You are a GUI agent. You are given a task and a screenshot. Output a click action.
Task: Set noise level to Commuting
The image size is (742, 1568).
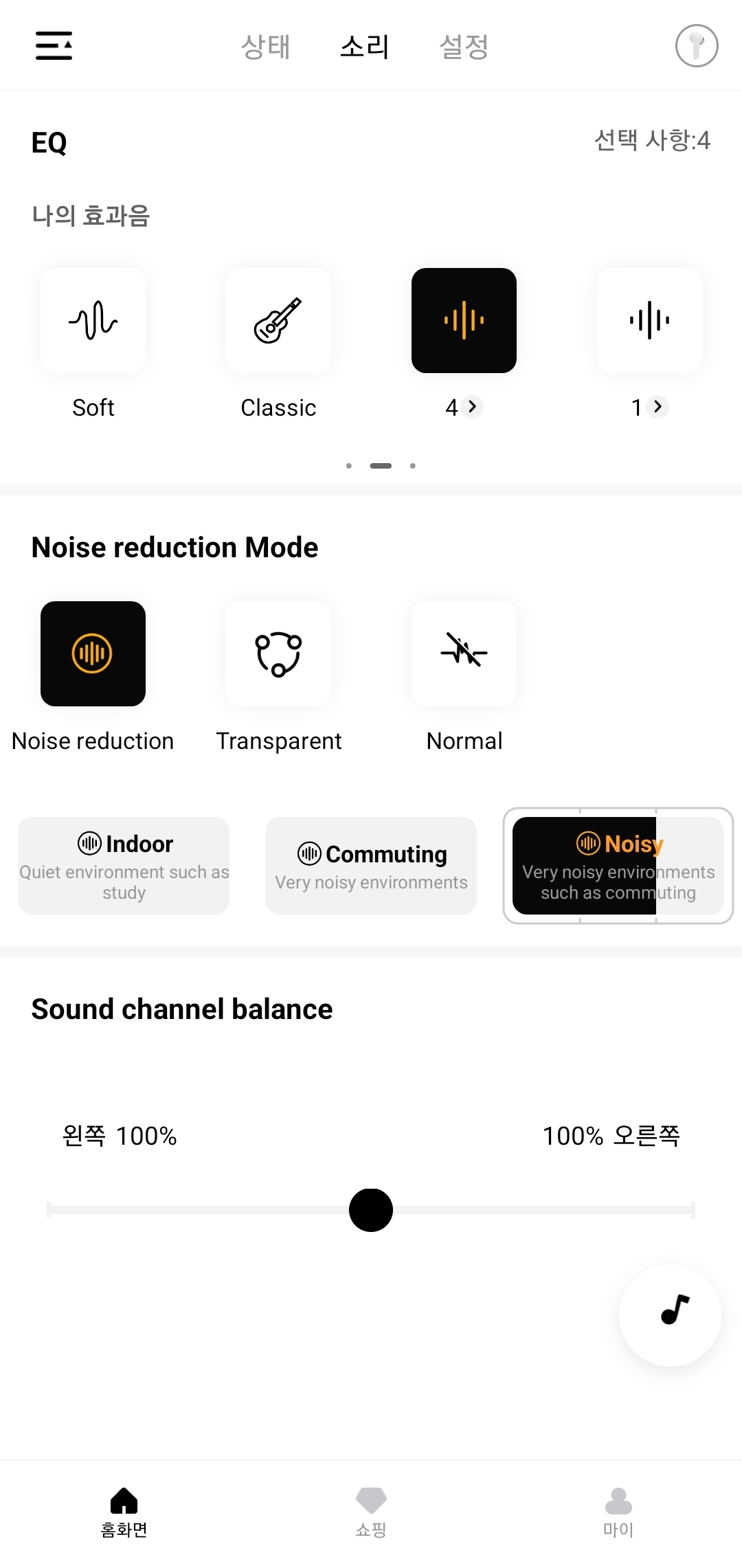coord(371,866)
